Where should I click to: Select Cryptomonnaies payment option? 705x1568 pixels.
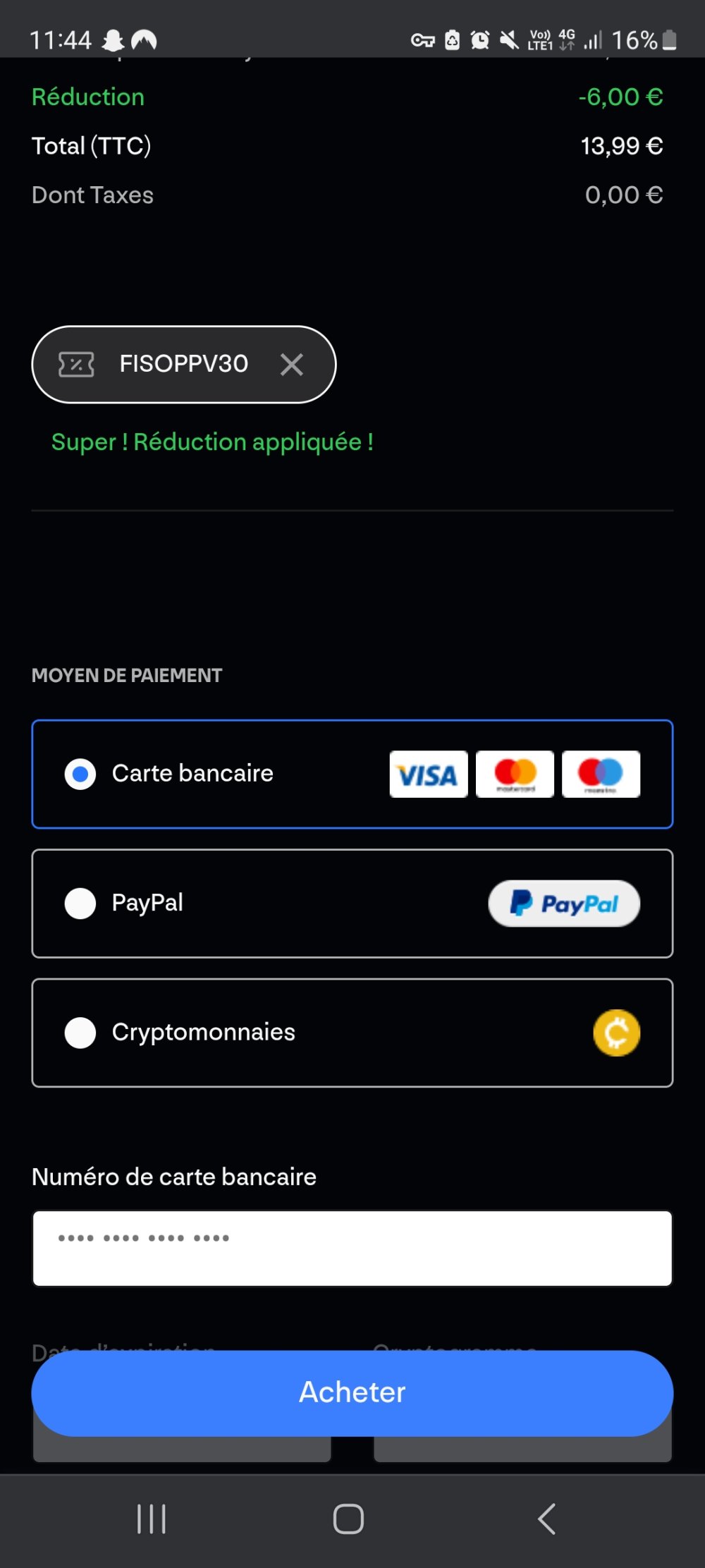[x=80, y=1033]
